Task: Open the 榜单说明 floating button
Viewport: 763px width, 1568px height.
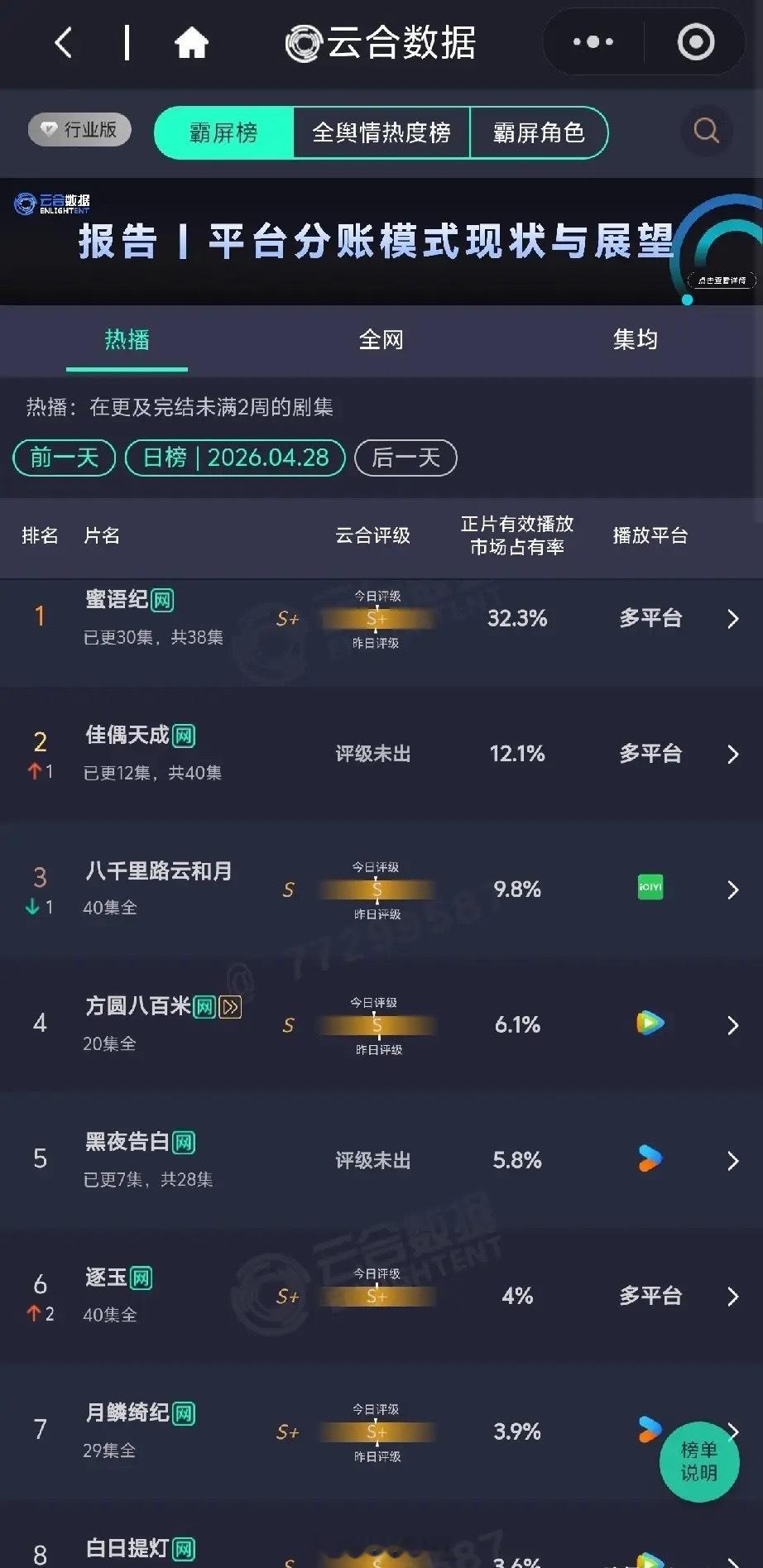Action: pyautogui.click(x=699, y=1460)
